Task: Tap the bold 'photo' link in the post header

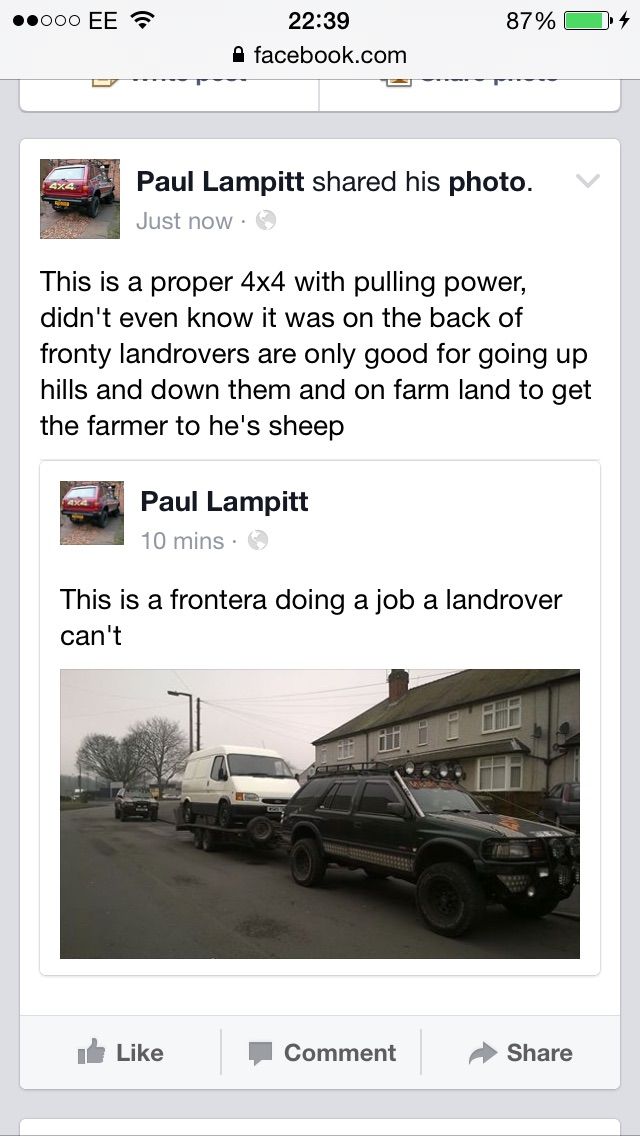Action: coord(486,182)
